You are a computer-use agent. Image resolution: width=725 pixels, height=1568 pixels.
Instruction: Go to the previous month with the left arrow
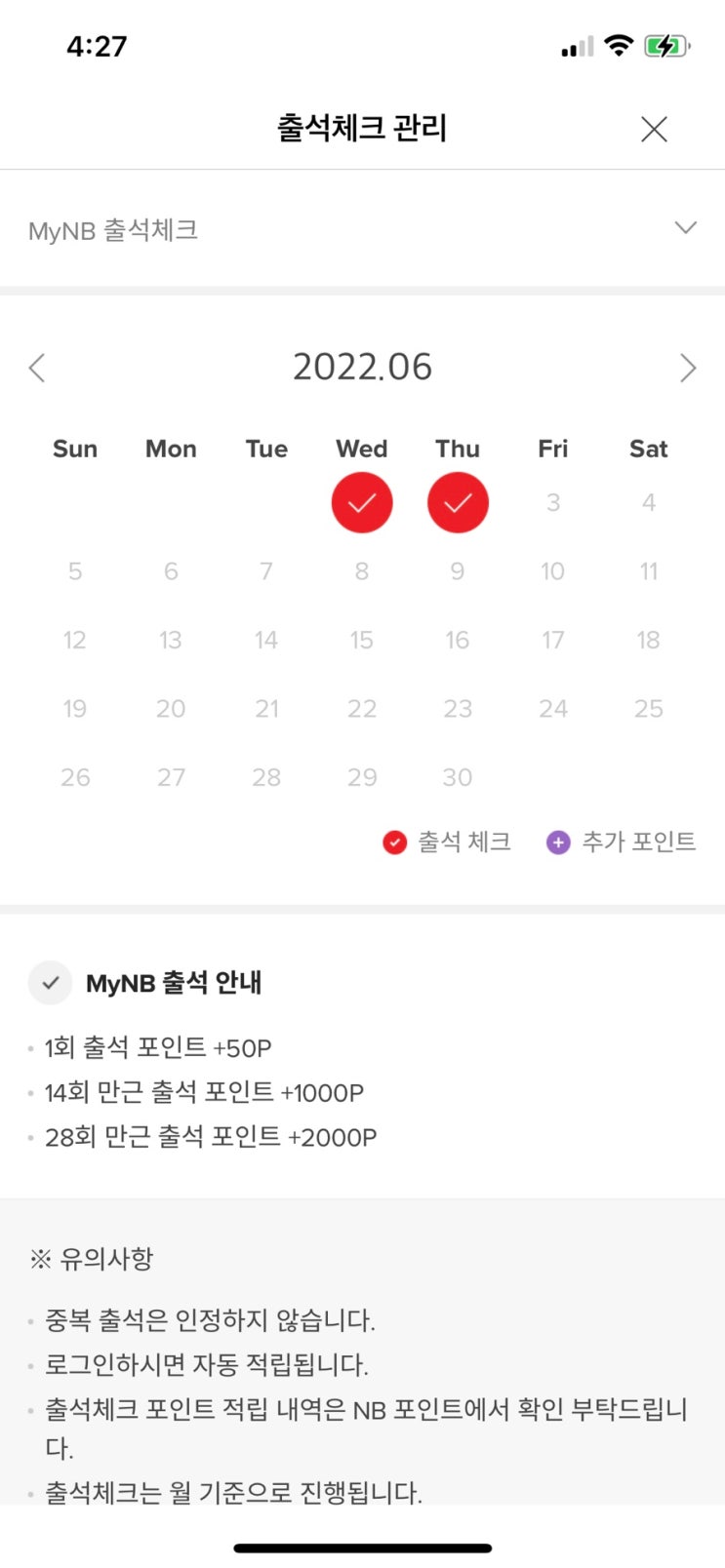[37, 368]
